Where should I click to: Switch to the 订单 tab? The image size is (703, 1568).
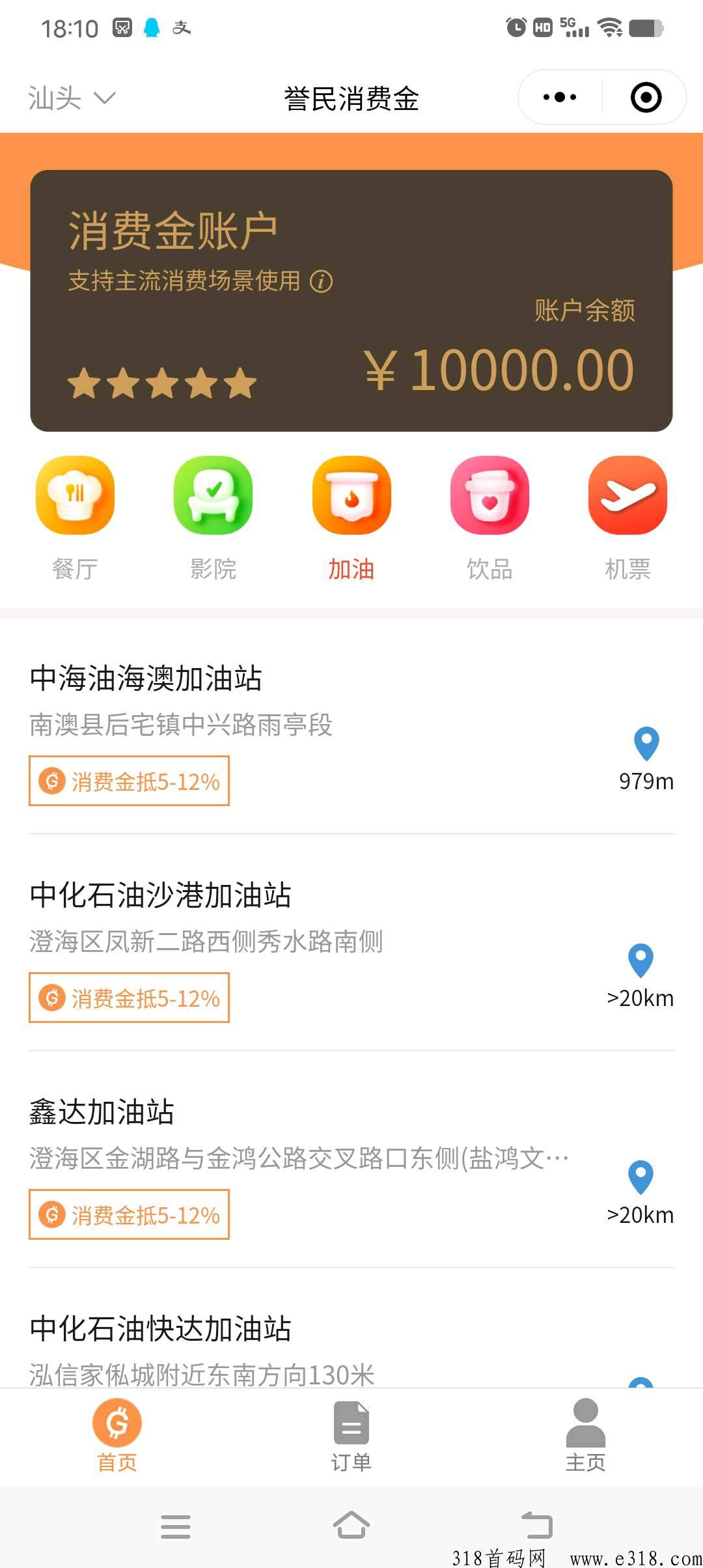(351, 1438)
